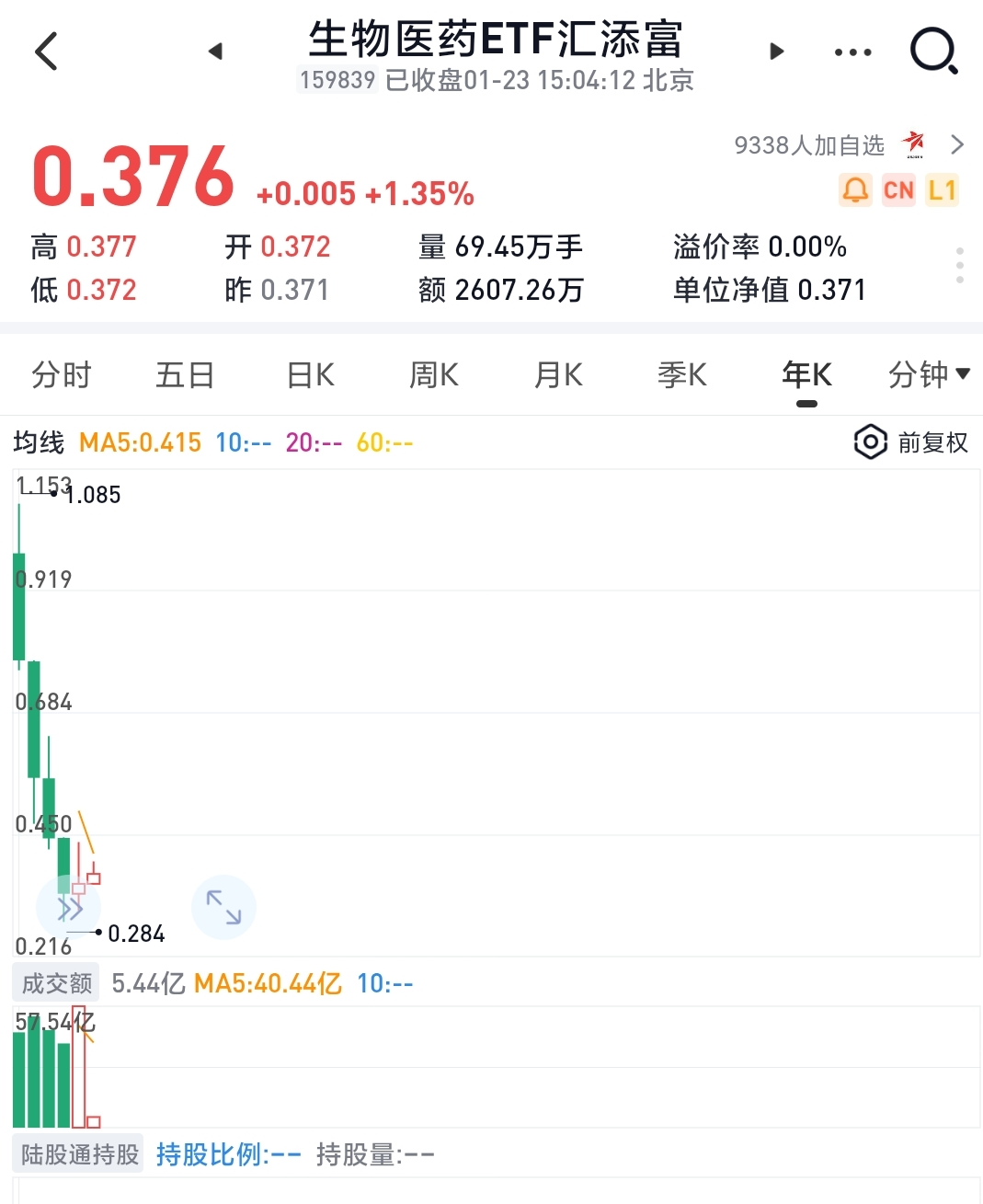Change the 陆股通持股 indicator

pos(80,1154)
